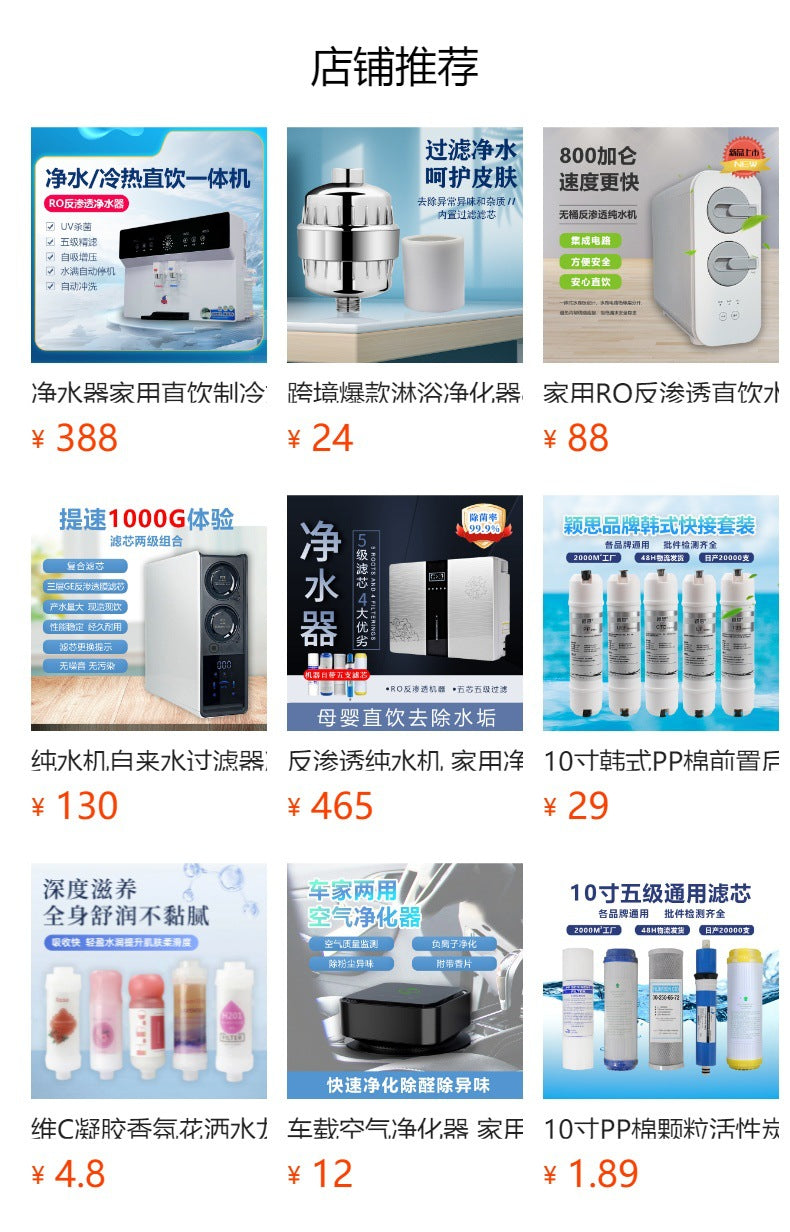This screenshot has height=1232, width=790.
Task: Open the 净水器家用直饮制冷 product priced ¥388
Action: [x=148, y=245]
